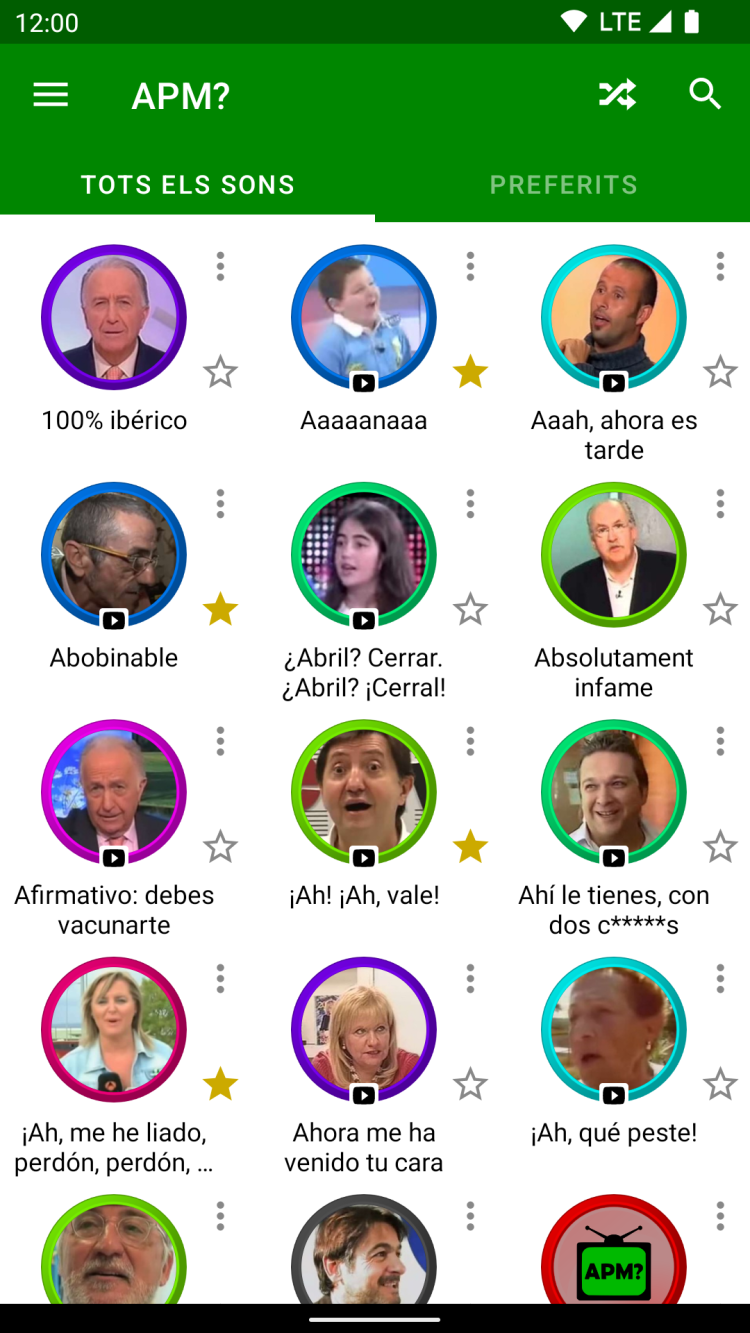Viewport: 750px width, 1333px height.
Task: Open the navigation drawer menu
Action: pos(51,95)
